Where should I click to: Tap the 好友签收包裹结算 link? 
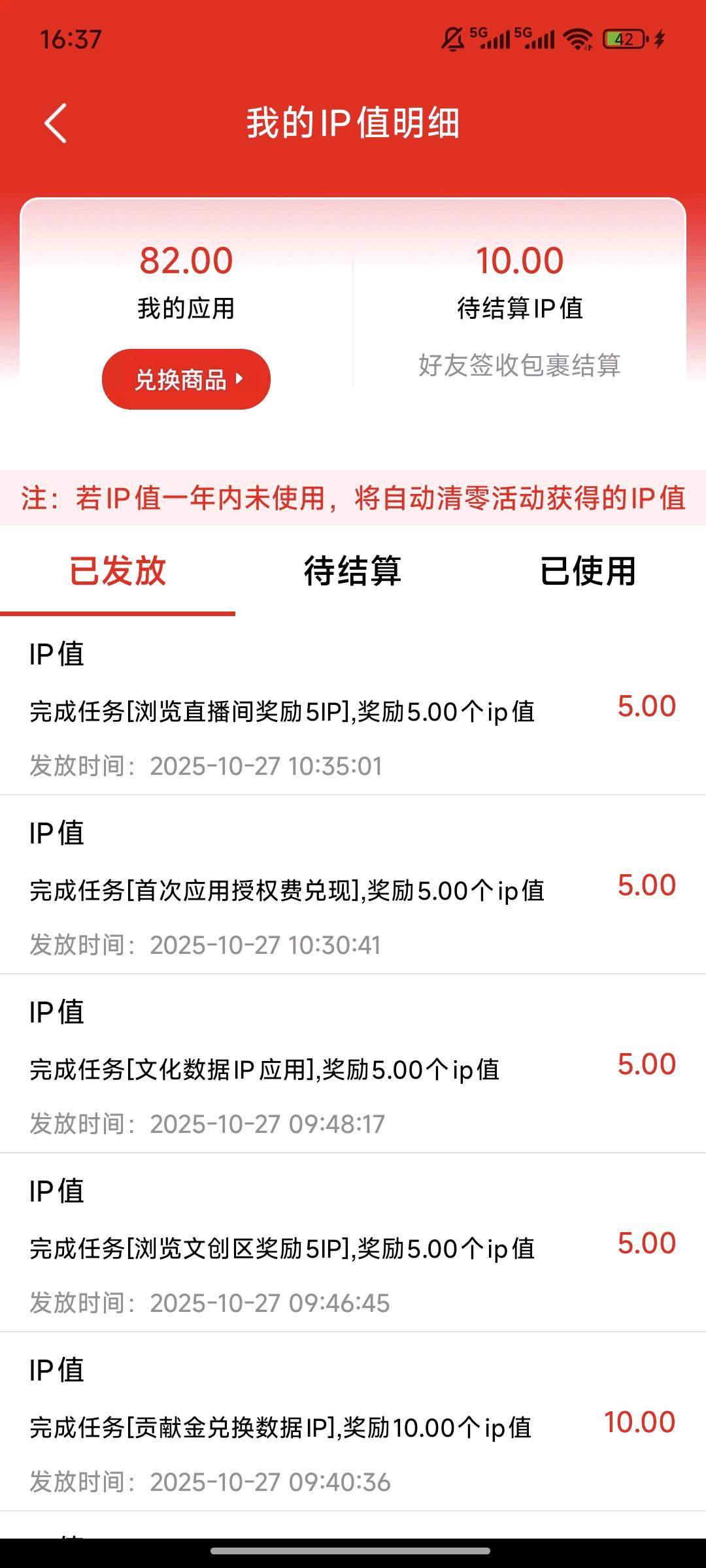[x=520, y=367]
